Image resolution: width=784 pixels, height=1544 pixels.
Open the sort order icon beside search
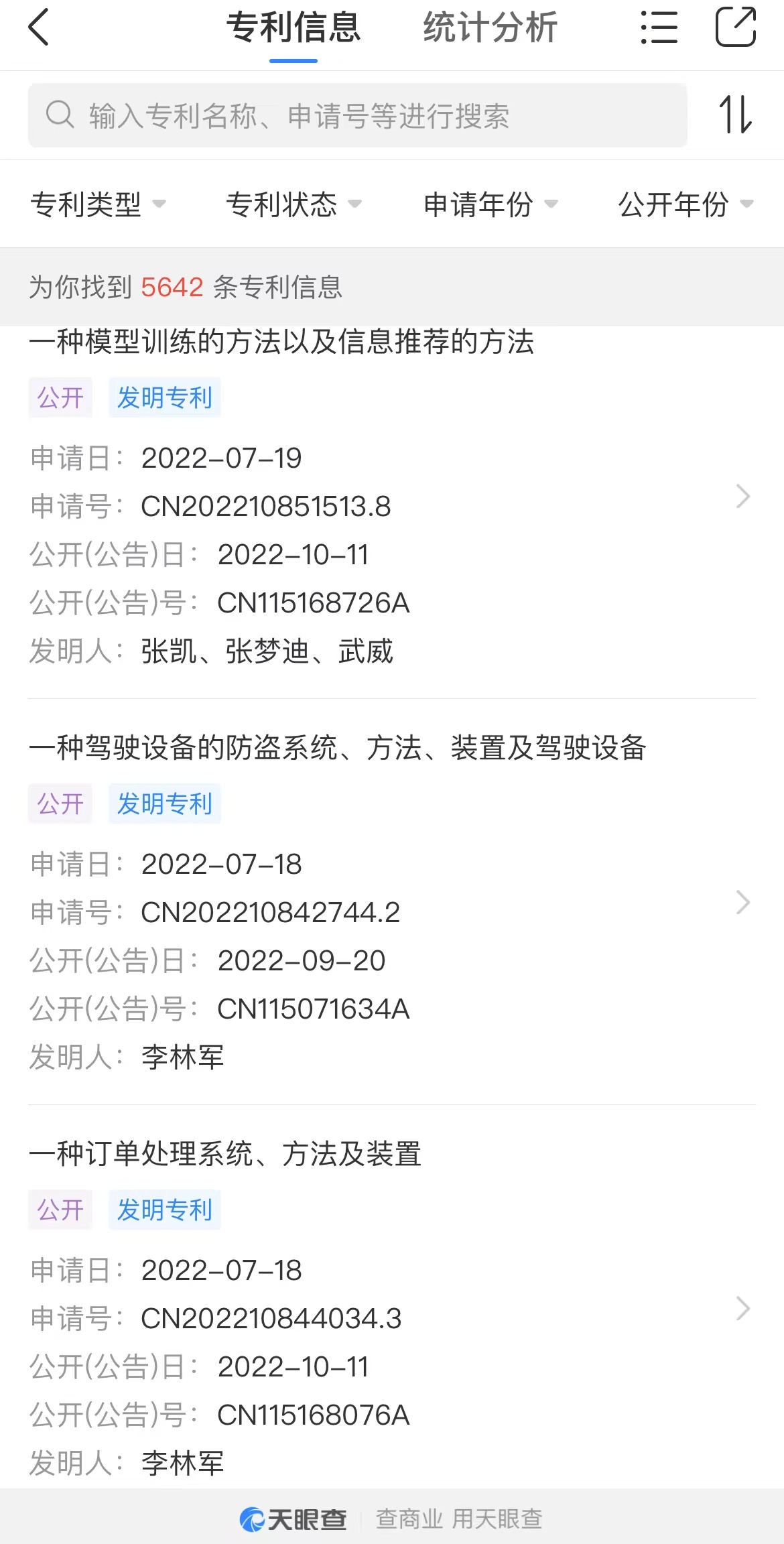[735, 115]
